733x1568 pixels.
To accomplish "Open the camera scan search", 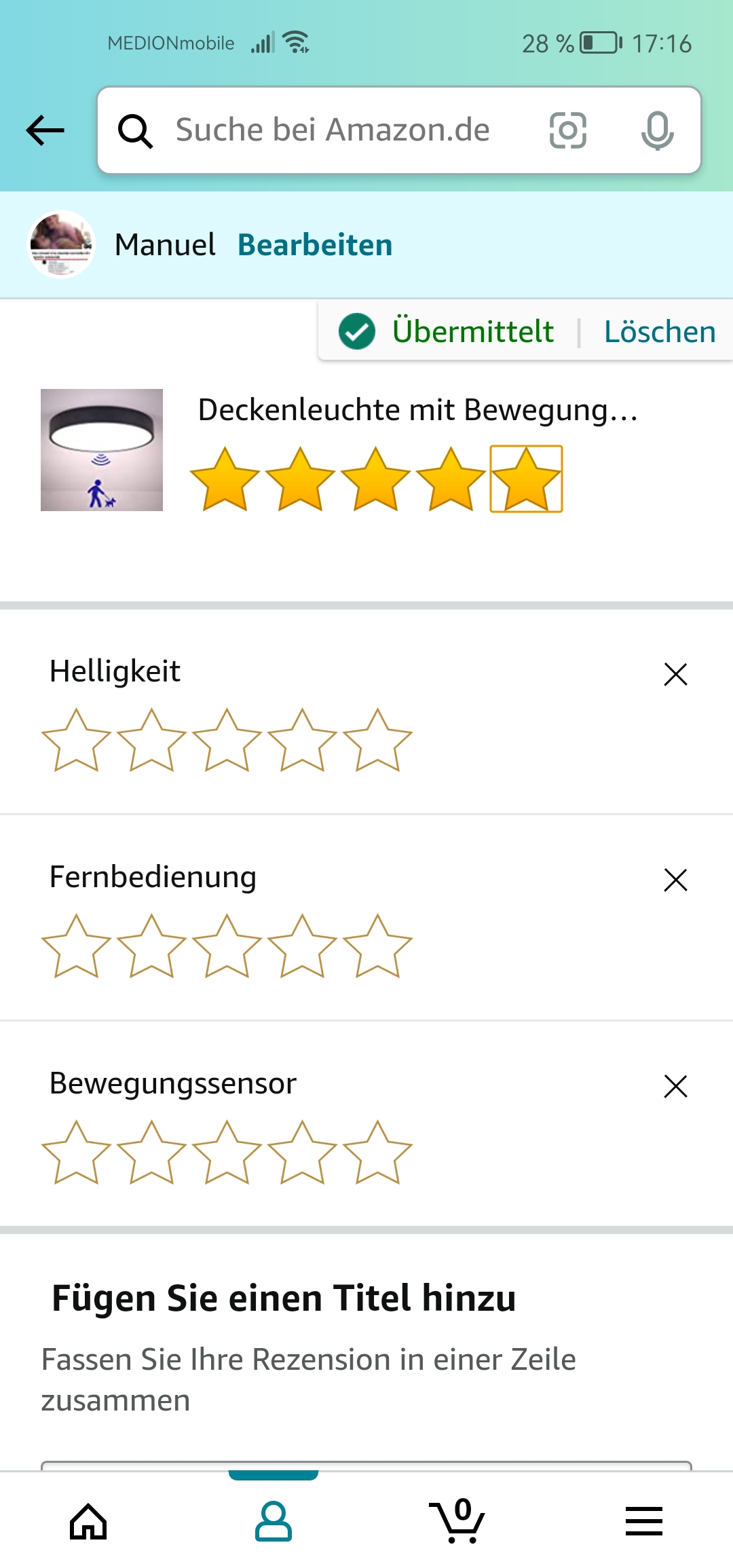I will pyautogui.click(x=567, y=130).
